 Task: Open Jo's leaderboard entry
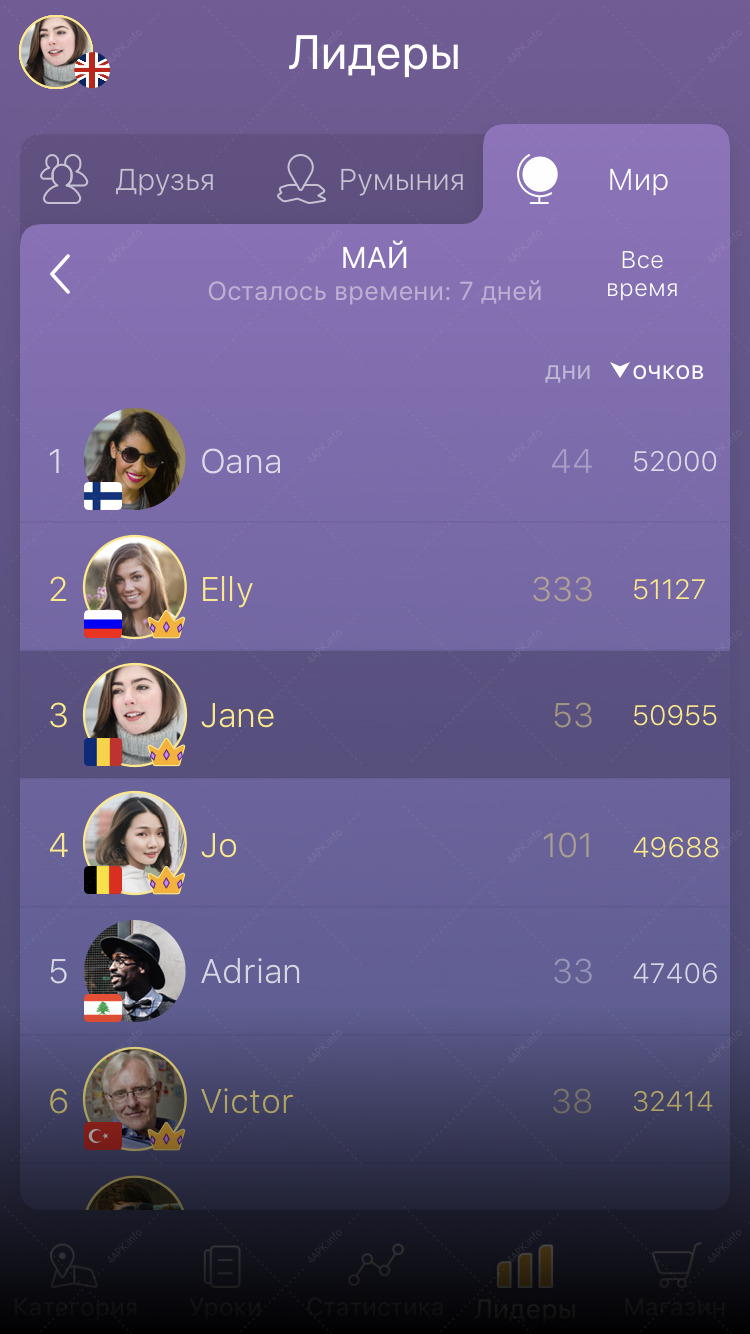[375, 845]
